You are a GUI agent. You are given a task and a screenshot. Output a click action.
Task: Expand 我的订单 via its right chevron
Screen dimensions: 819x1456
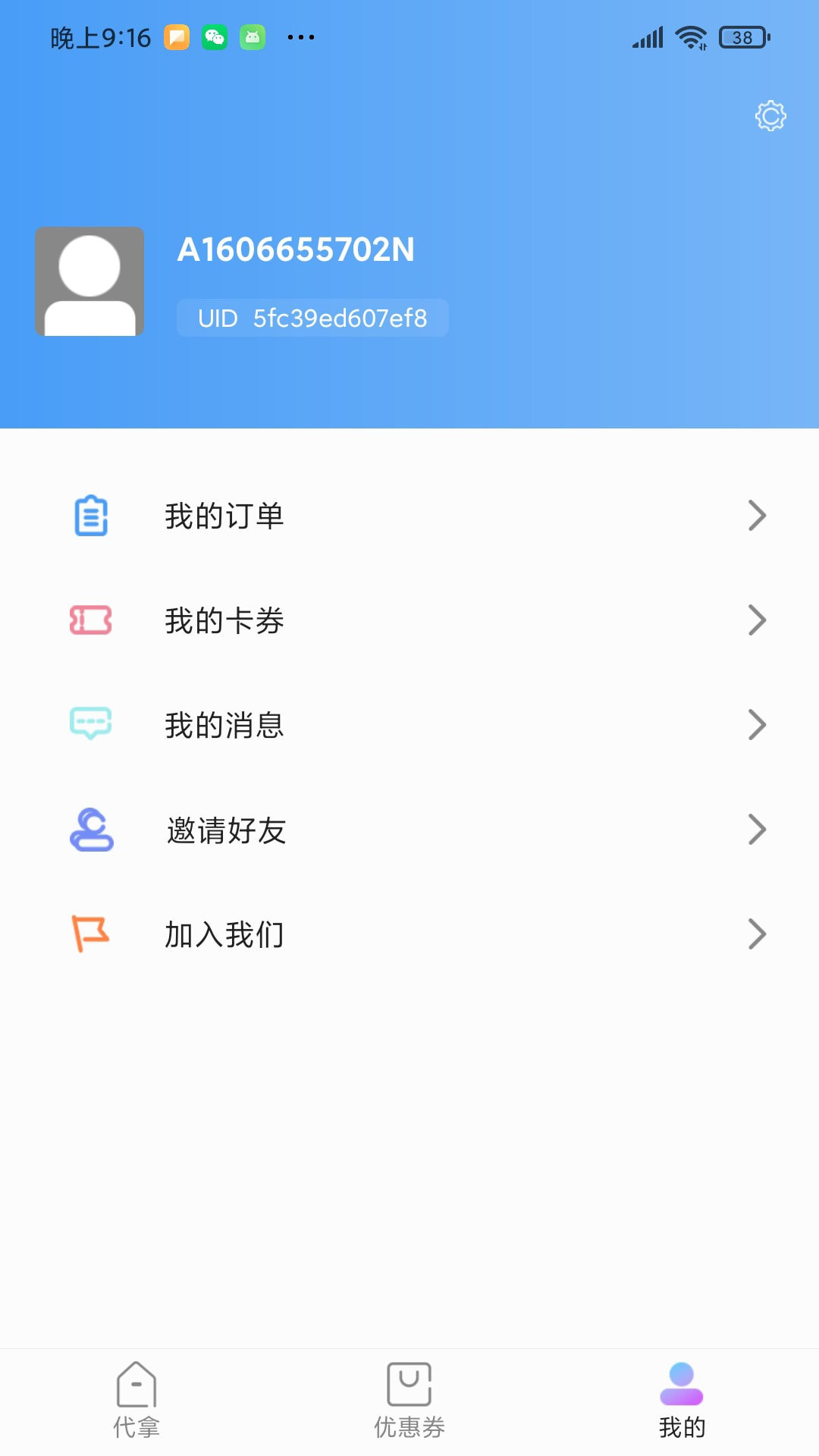(757, 515)
